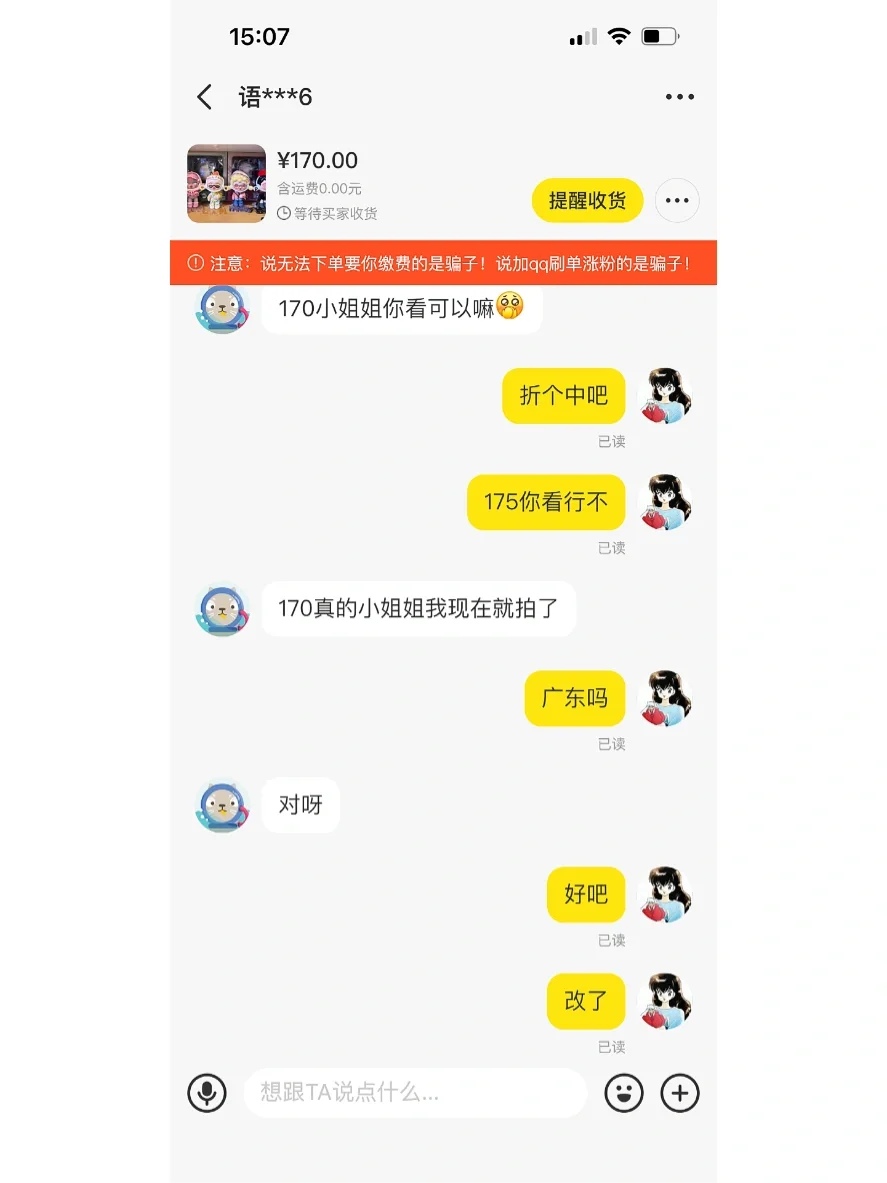Open the ¥170.00 order item thumbnail
This screenshot has width=887, height=1183.
pos(226,183)
